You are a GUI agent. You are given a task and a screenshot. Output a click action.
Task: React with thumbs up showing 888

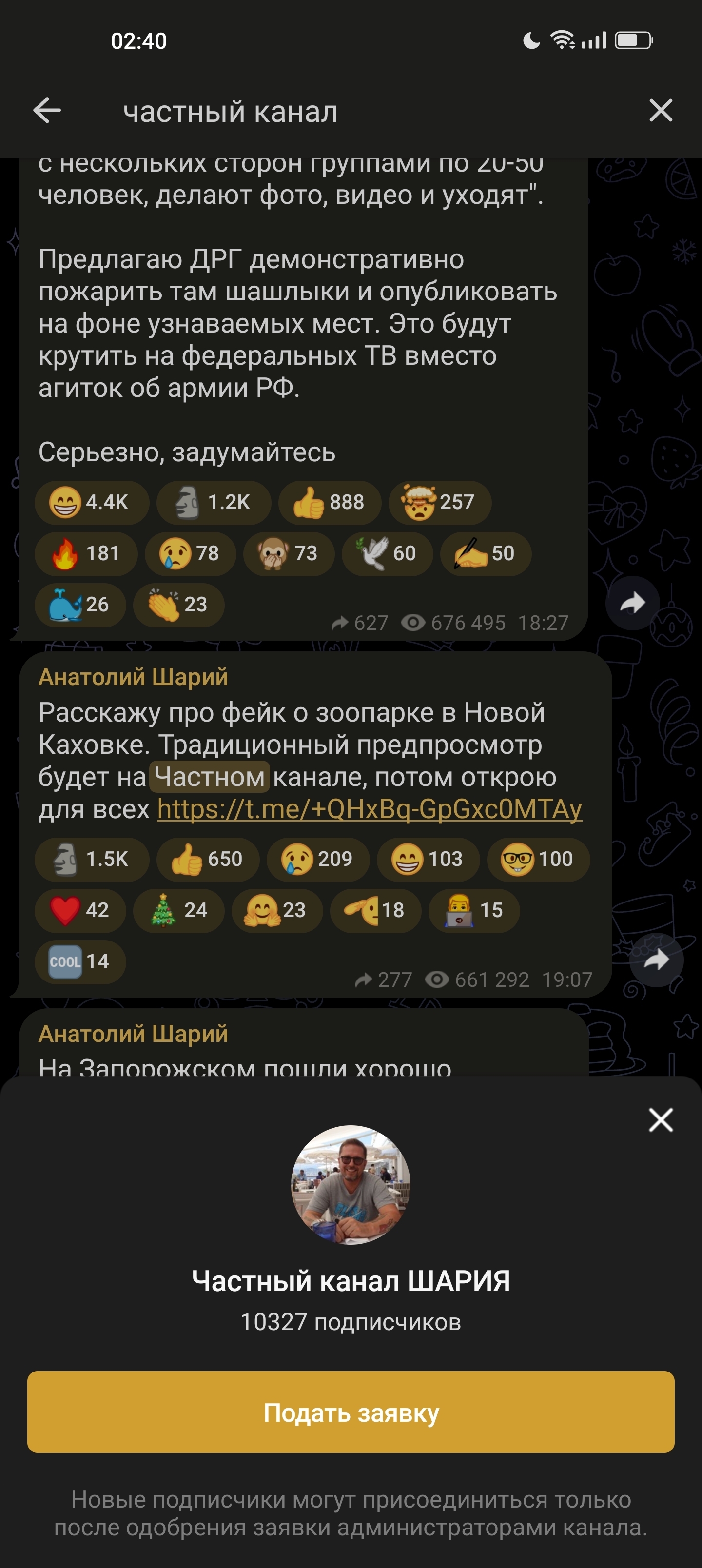click(x=330, y=503)
